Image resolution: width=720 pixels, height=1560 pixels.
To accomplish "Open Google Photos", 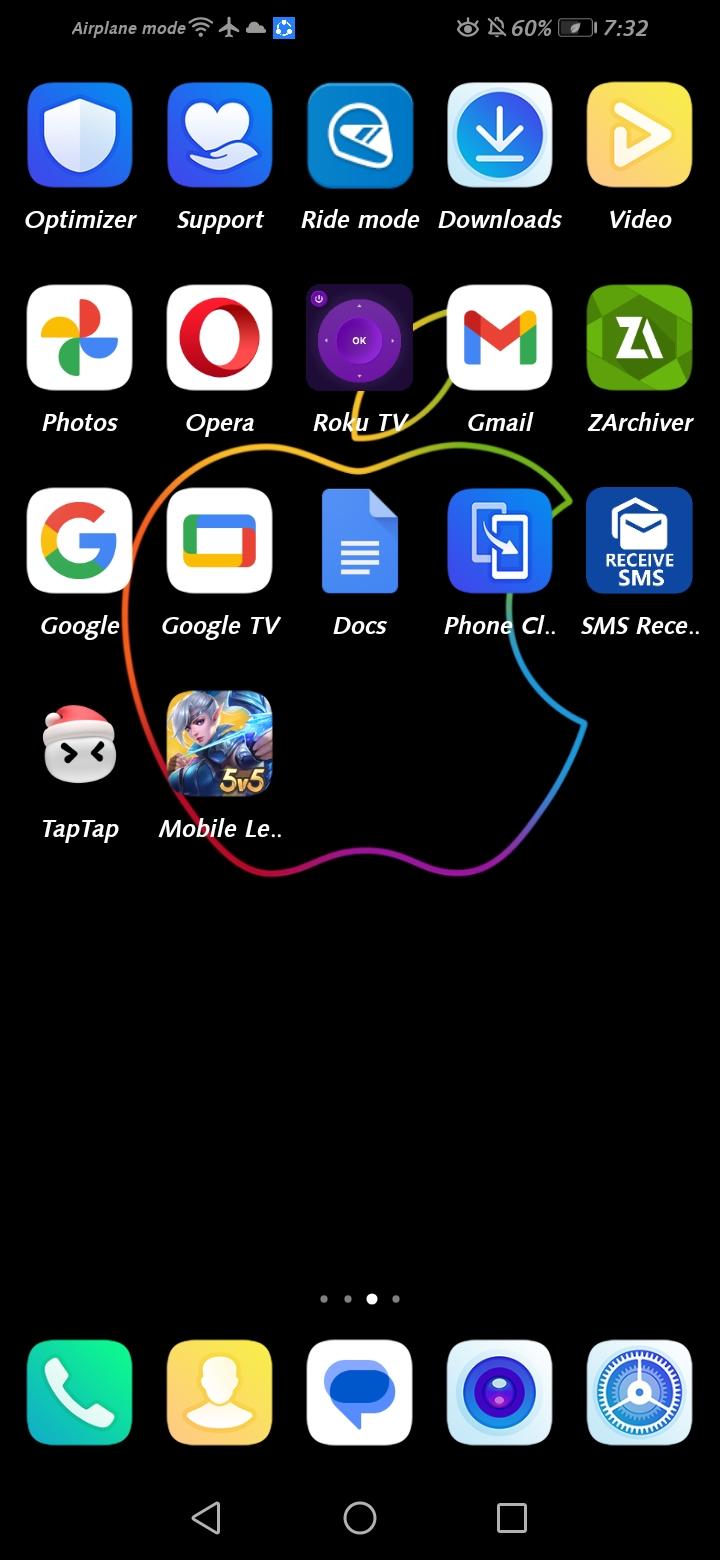I will coord(80,338).
